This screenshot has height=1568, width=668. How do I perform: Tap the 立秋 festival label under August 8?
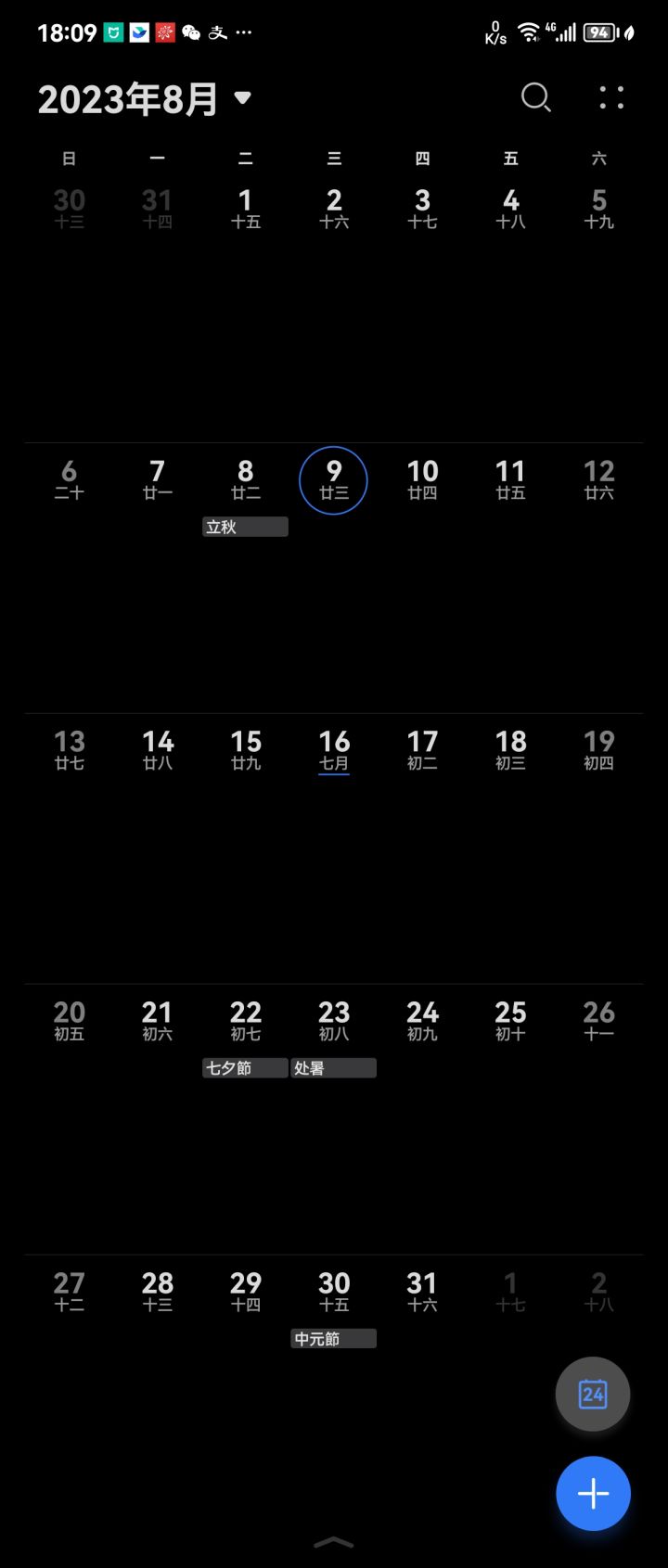click(244, 527)
